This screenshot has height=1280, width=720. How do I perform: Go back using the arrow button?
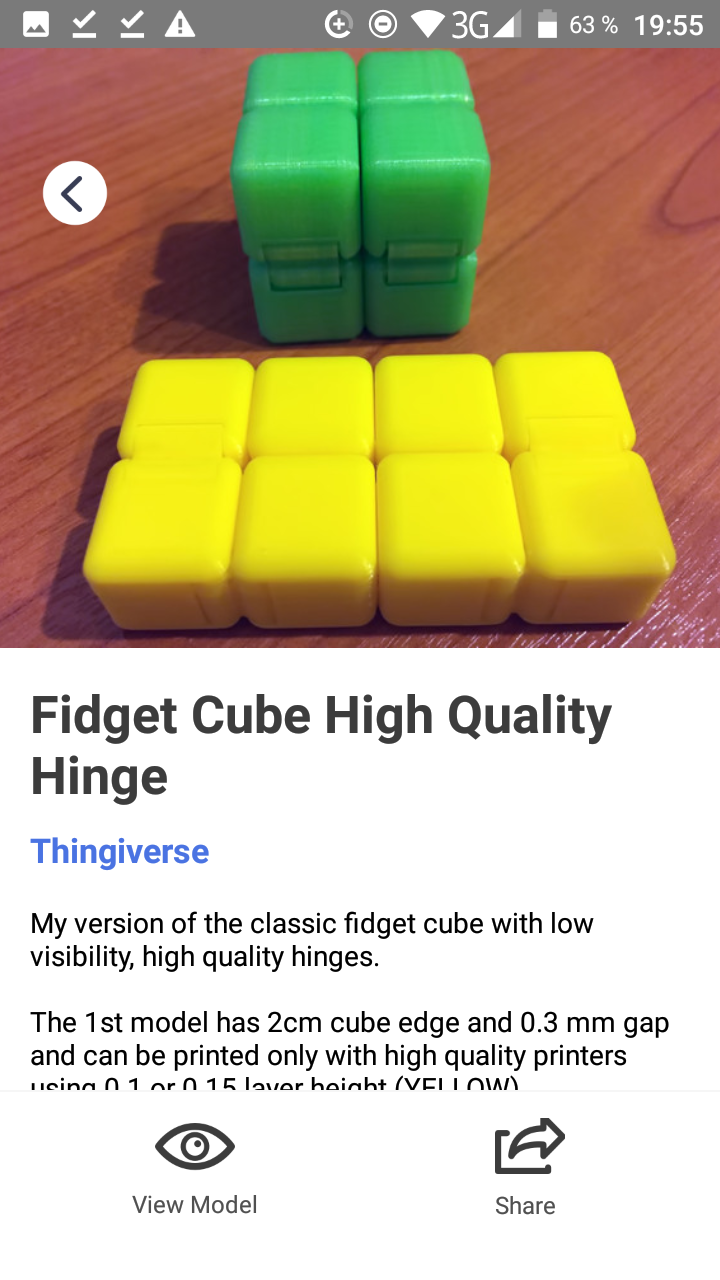click(75, 193)
